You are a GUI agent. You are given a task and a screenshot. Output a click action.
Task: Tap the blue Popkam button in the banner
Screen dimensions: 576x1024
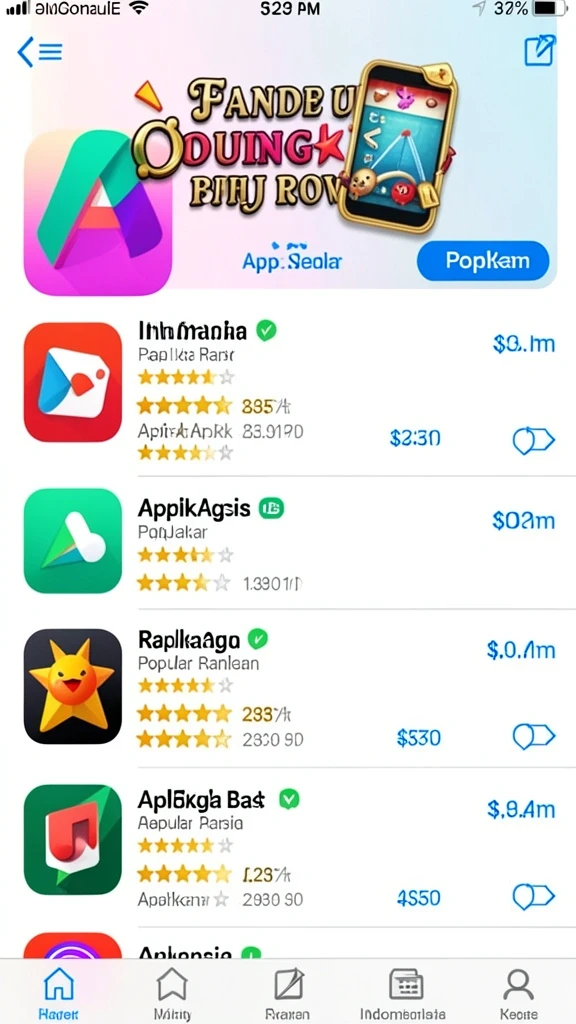[x=483, y=261]
